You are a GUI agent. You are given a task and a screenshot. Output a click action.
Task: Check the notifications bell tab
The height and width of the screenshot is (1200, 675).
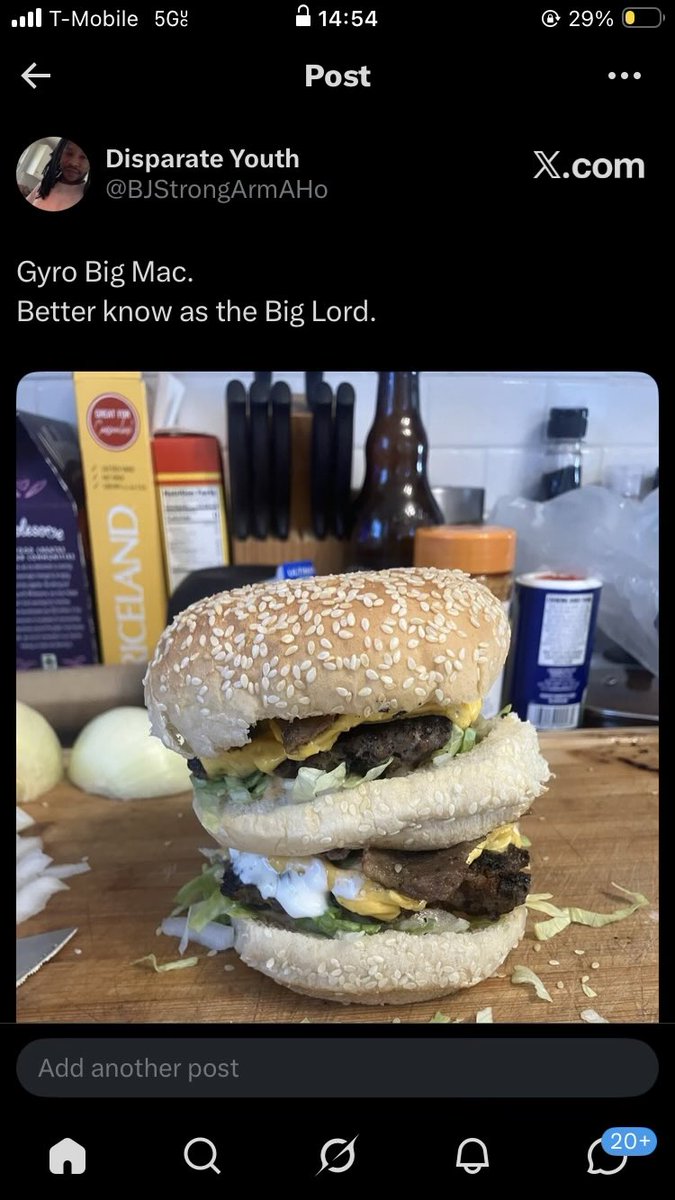click(472, 1156)
